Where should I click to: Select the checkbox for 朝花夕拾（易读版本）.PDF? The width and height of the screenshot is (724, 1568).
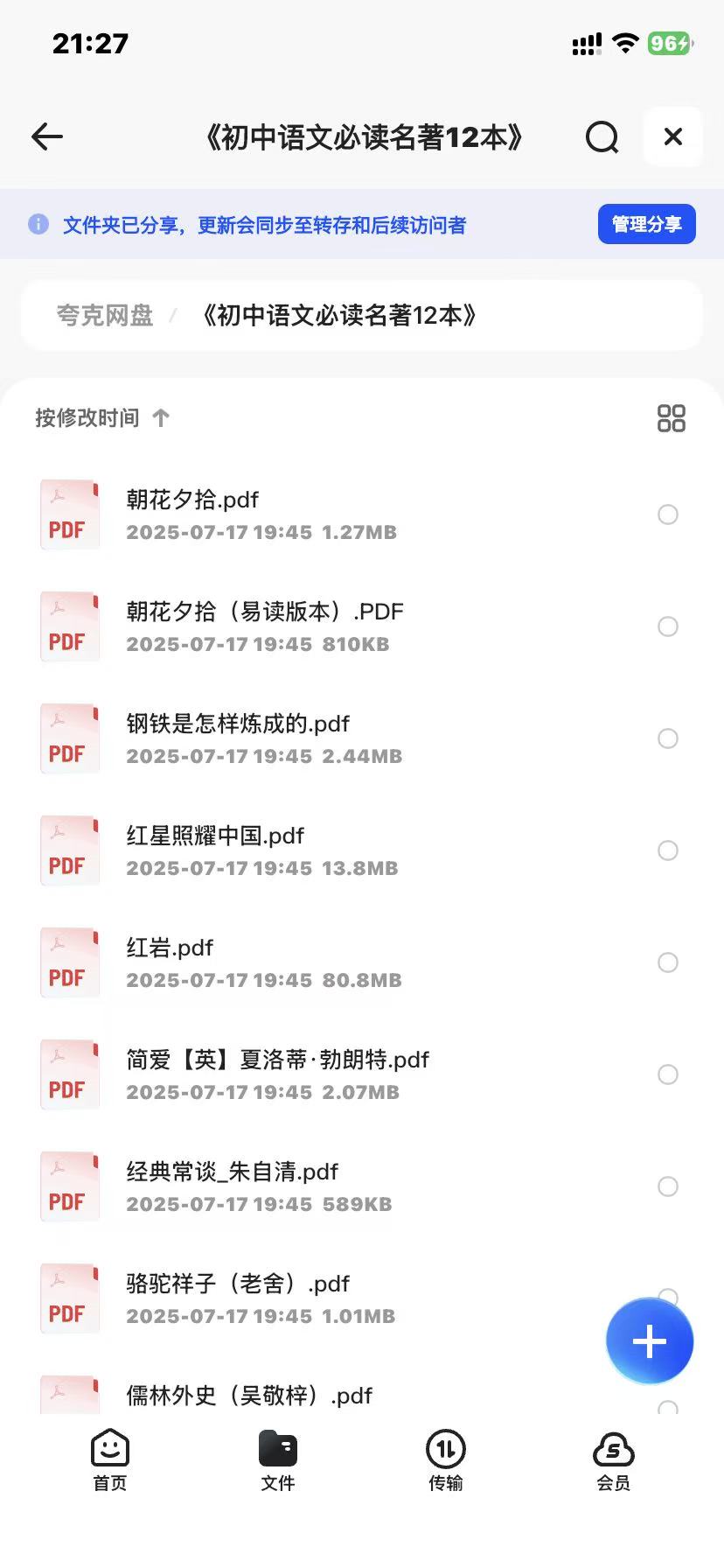[x=667, y=626]
